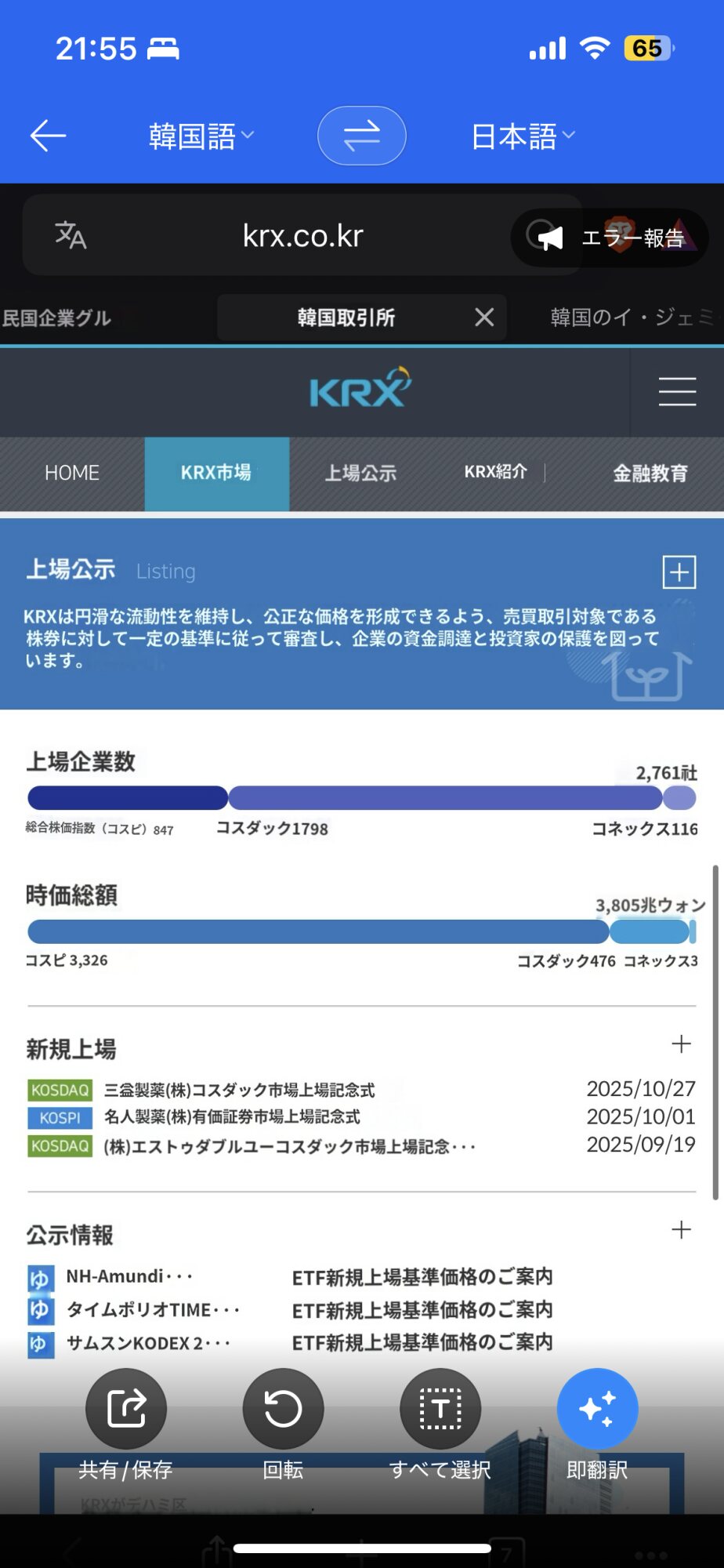Image resolution: width=724 pixels, height=1568 pixels.
Task: Swap source and target languages
Action: point(361,136)
